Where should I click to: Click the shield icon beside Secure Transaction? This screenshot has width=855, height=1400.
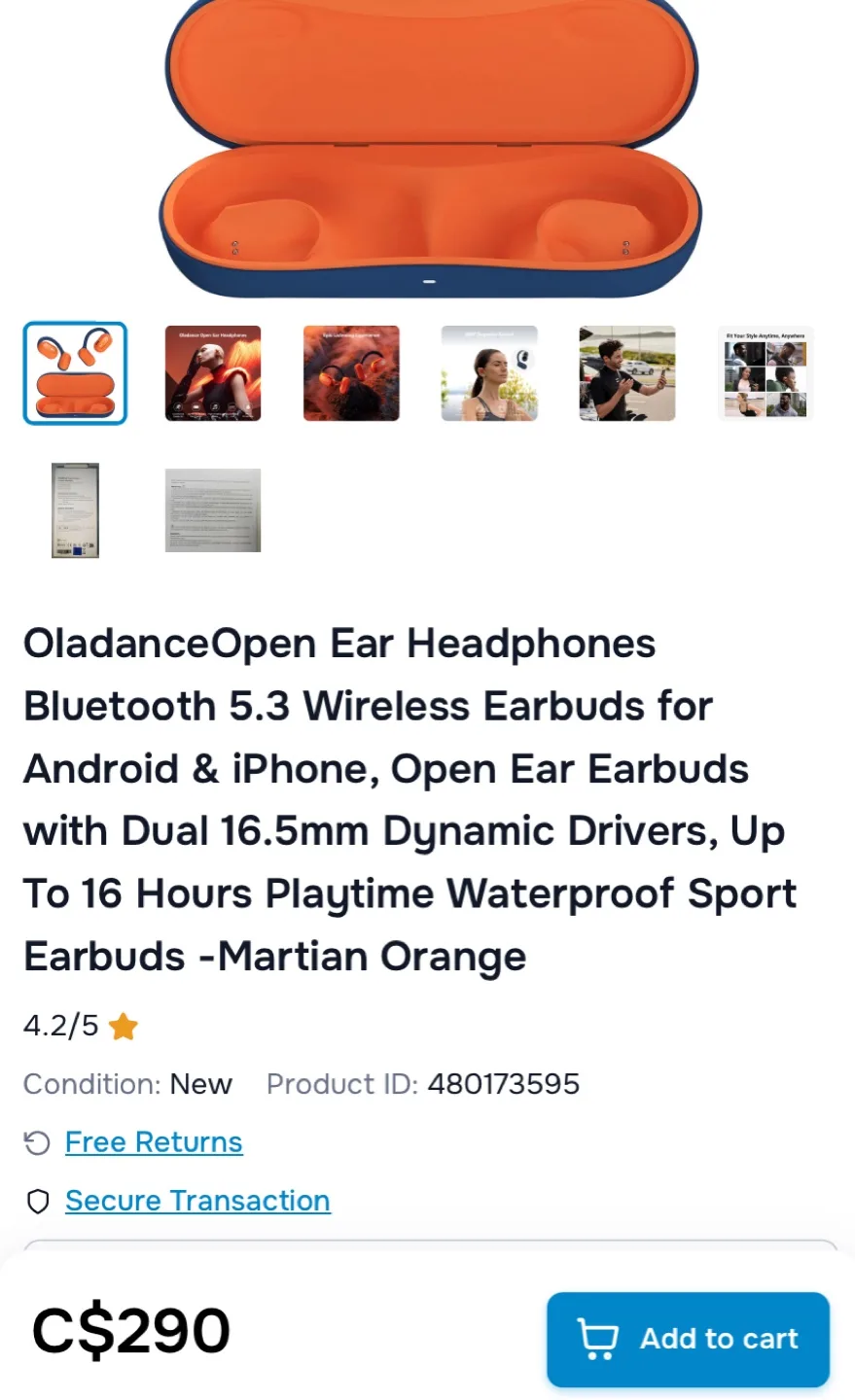tap(37, 1202)
